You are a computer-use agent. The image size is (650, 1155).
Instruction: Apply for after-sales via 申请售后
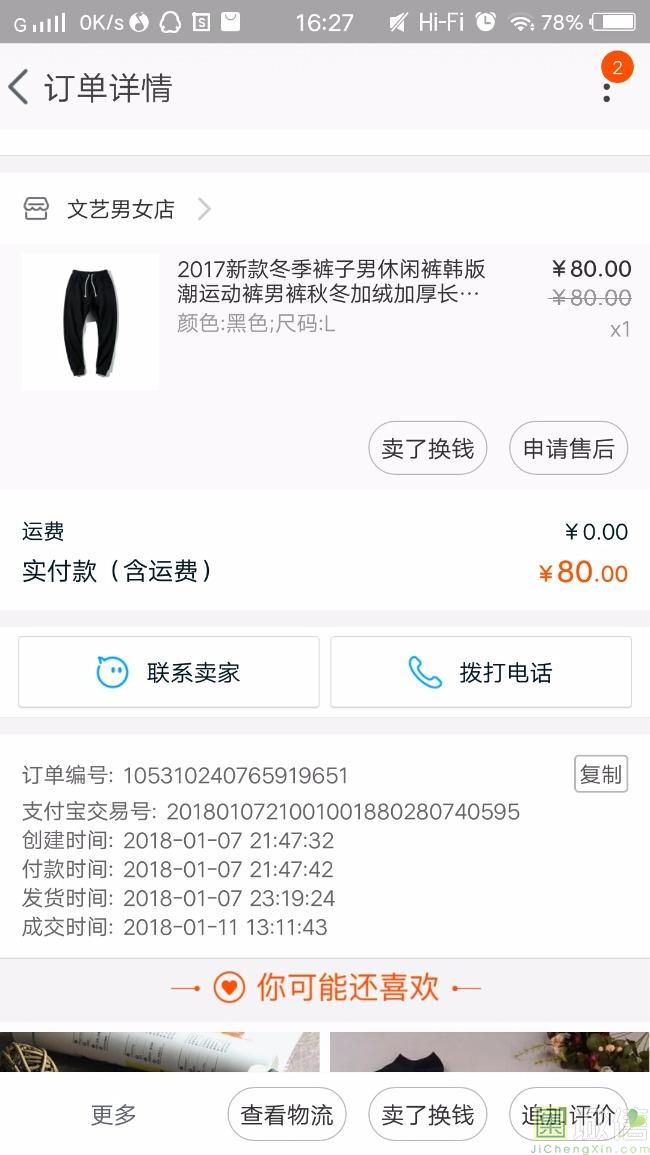coord(568,449)
